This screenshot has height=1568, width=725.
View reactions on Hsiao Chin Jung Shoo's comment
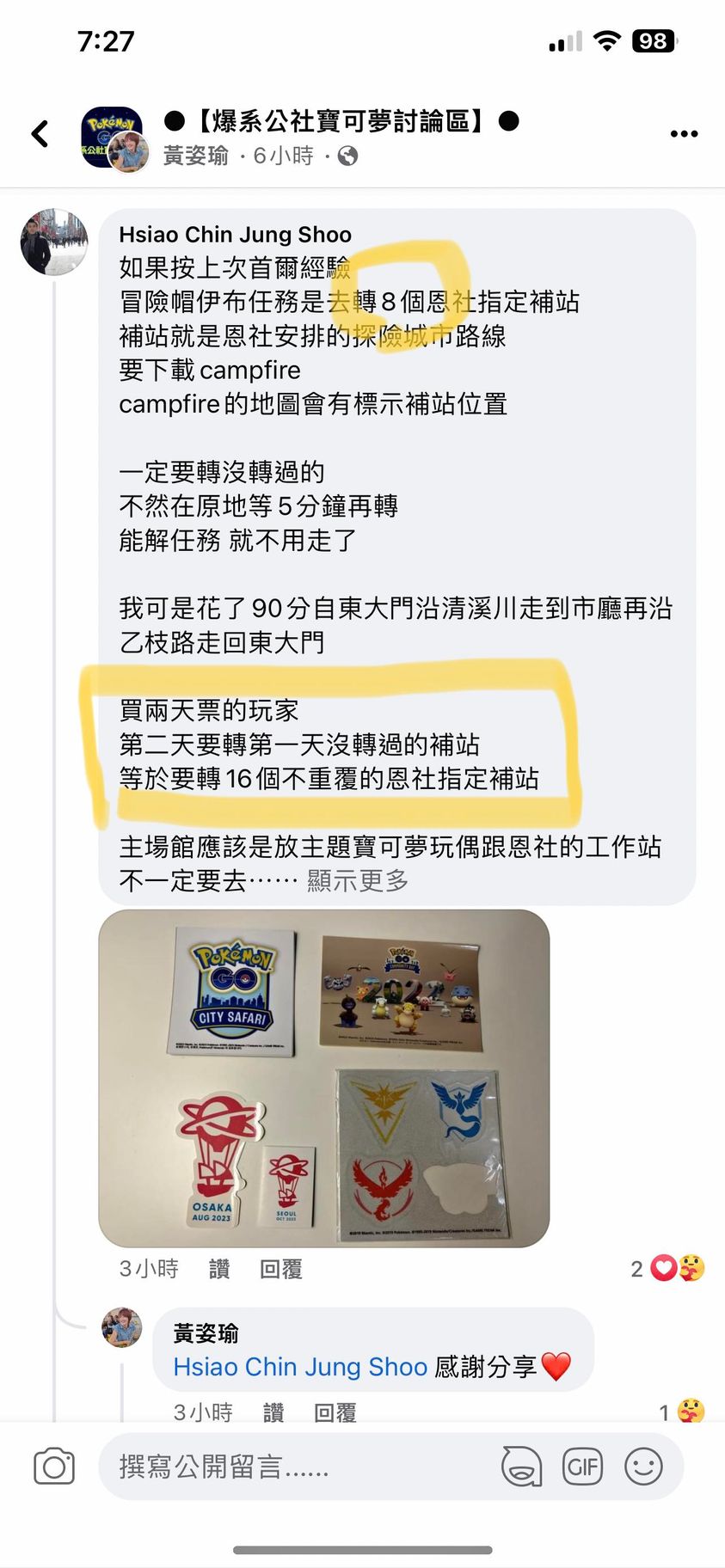tap(667, 1269)
